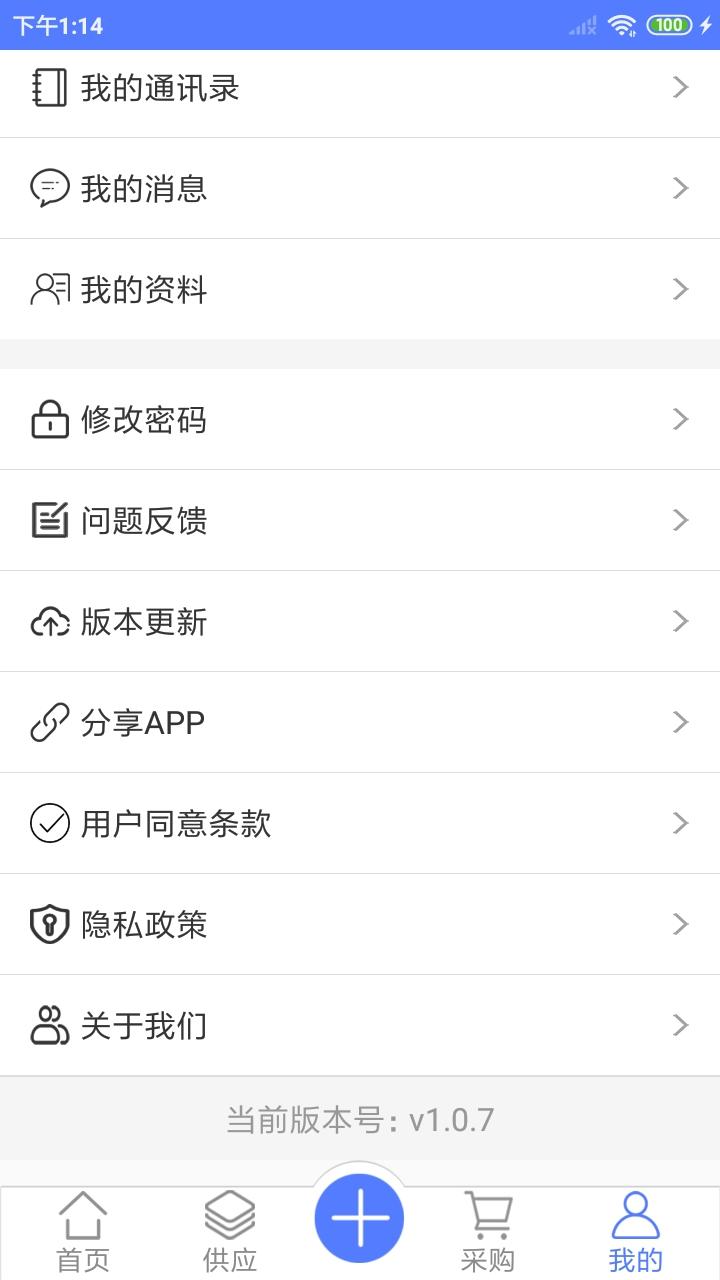
Task: Open 关于我们 about us row
Action: click(360, 1025)
